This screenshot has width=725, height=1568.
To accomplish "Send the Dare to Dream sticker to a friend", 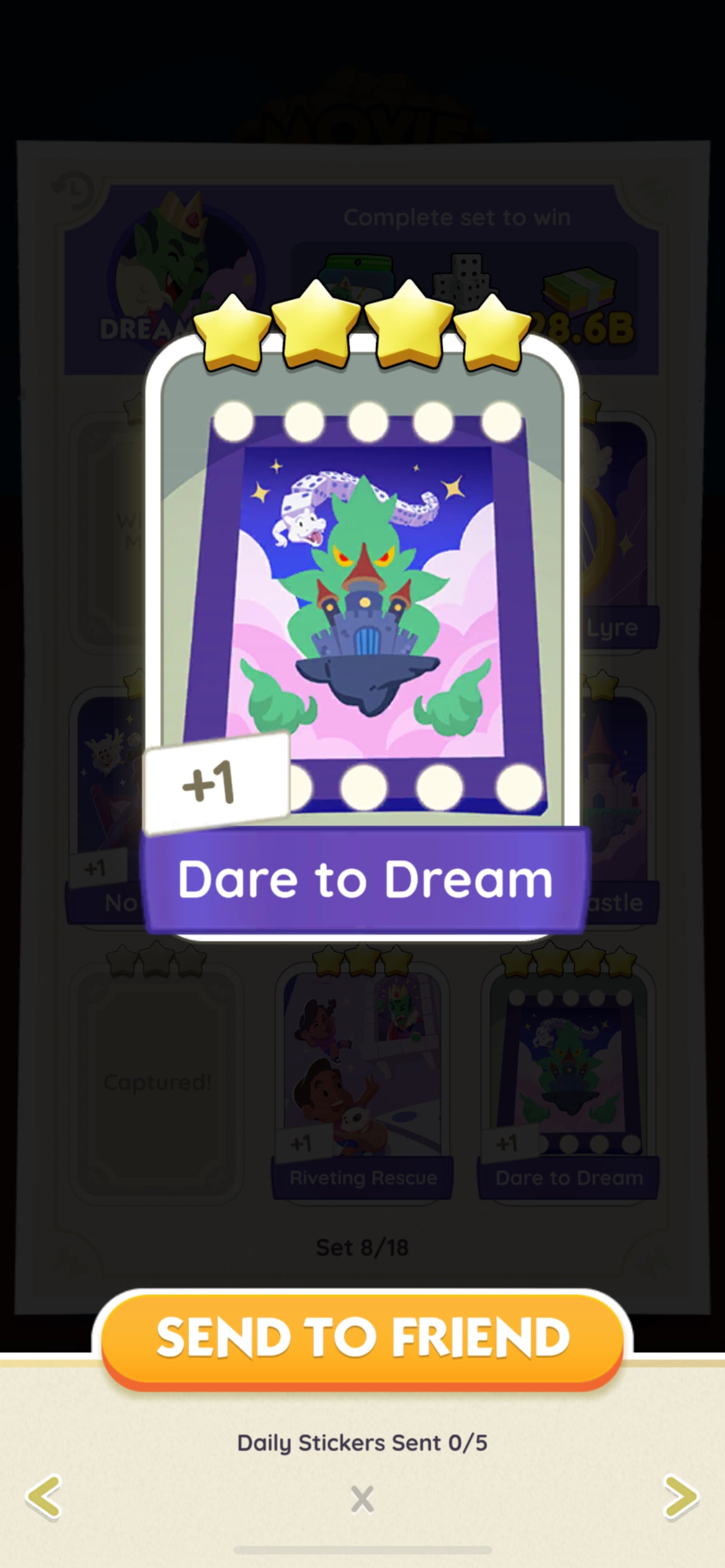I will (x=362, y=1338).
